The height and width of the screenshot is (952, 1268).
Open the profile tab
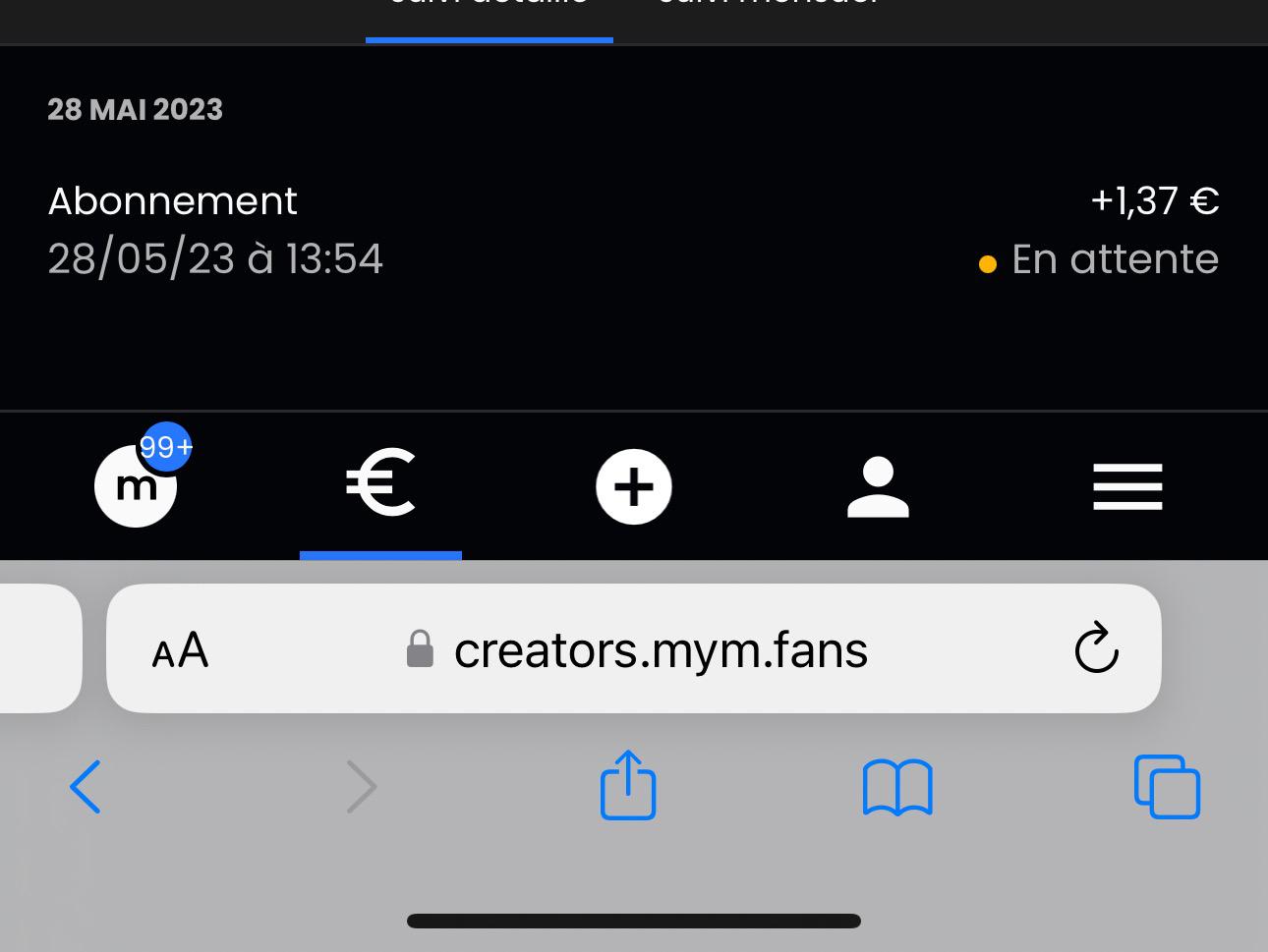pyautogui.click(x=878, y=486)
